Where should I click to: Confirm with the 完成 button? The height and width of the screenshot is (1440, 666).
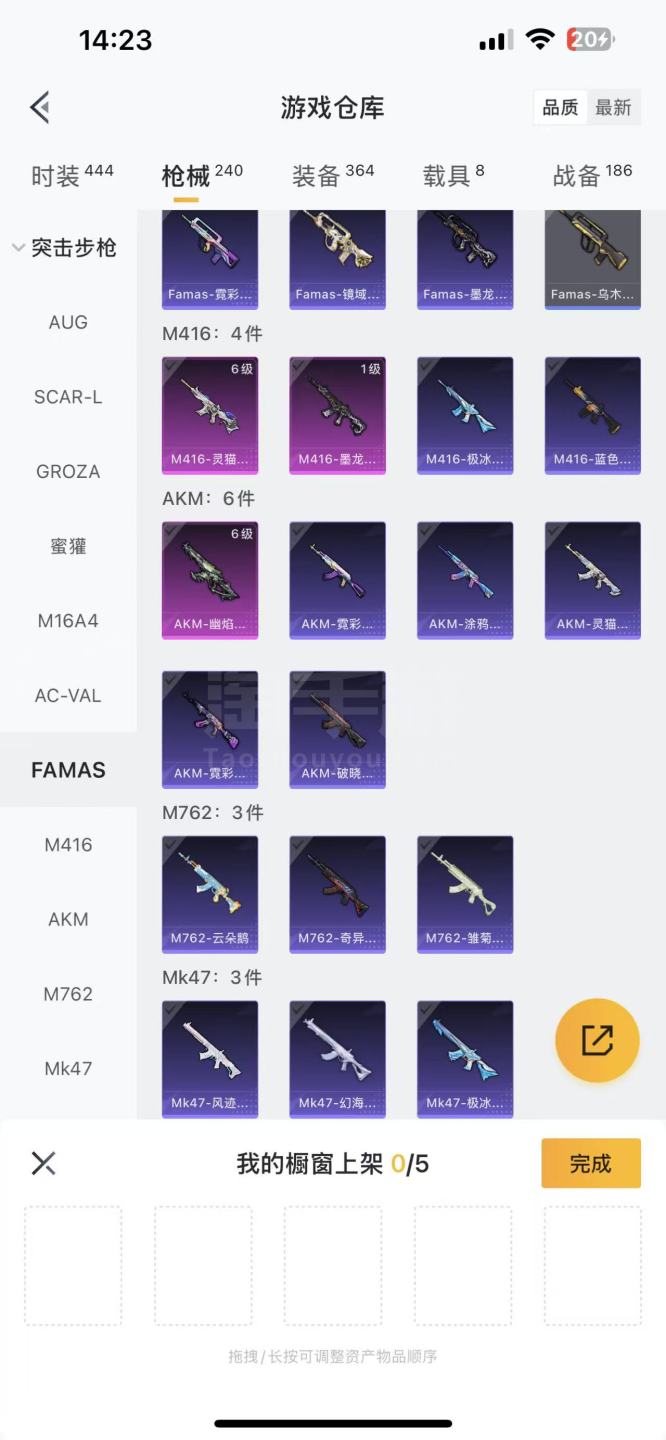click(x=590, y=1163)
